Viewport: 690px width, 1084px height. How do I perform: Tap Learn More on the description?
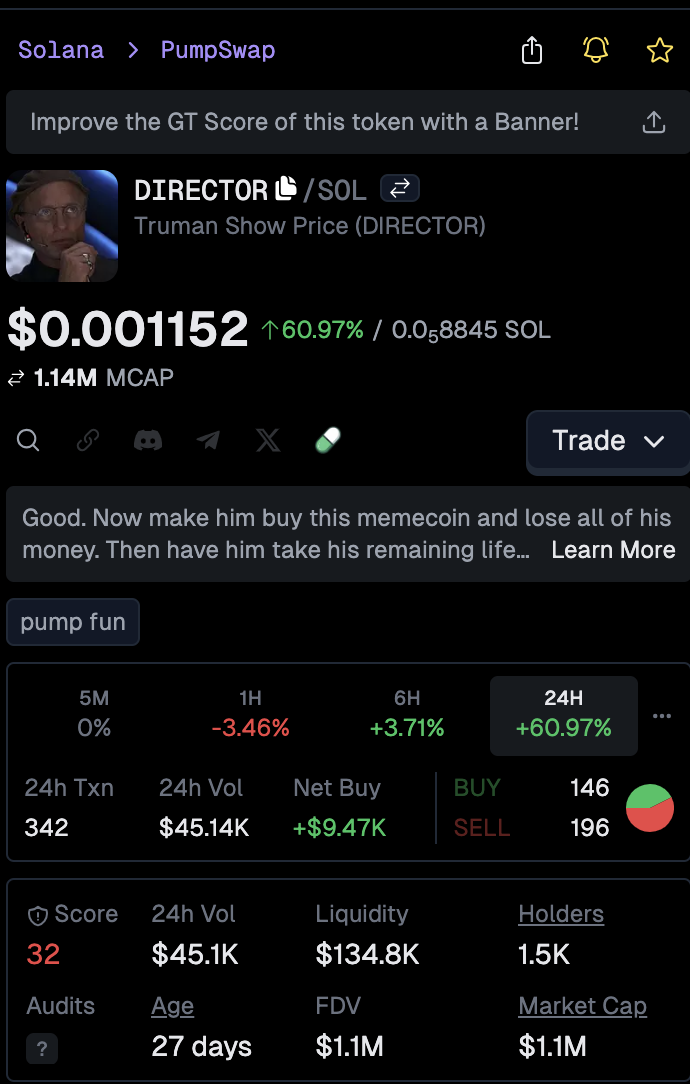(x=613, y=550)
